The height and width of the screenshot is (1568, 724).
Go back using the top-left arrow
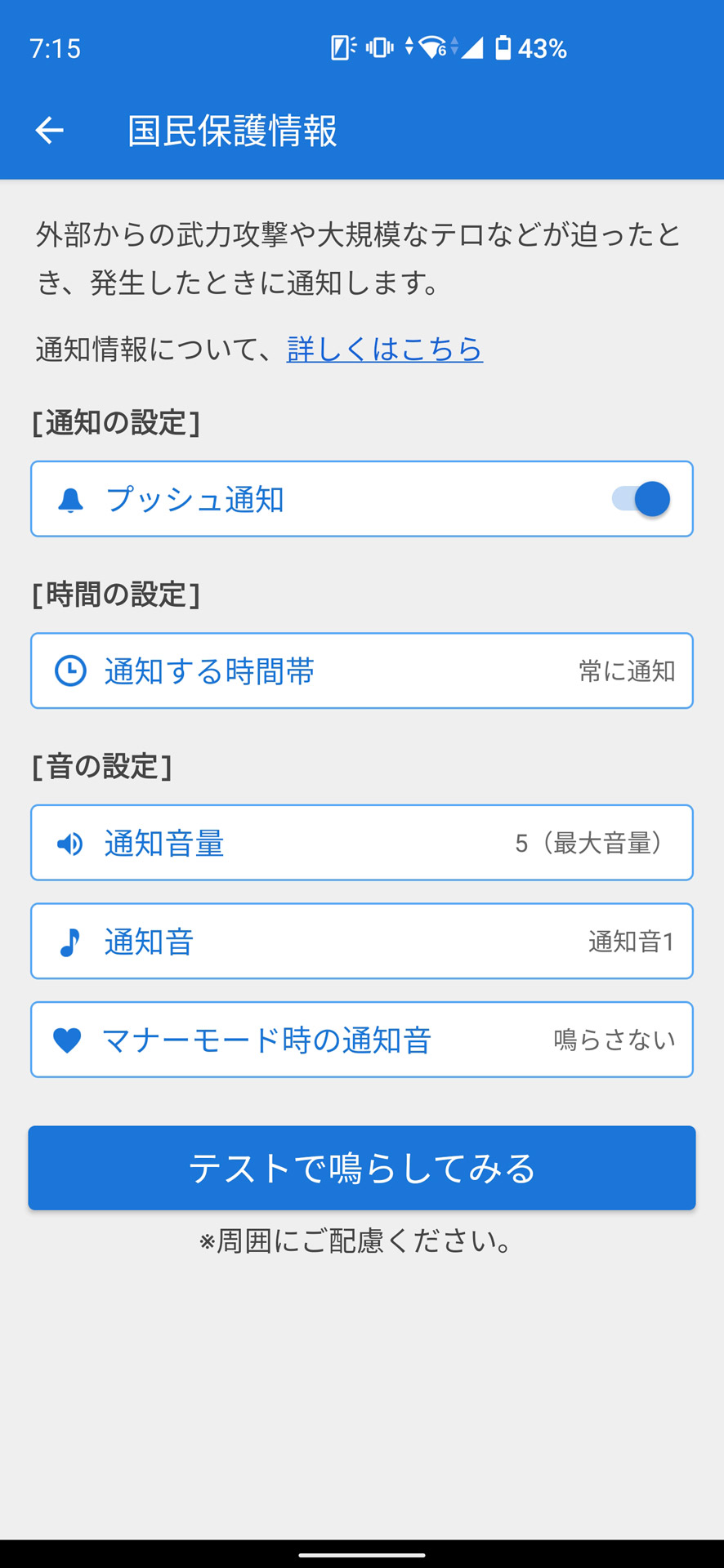coord(49,130)
